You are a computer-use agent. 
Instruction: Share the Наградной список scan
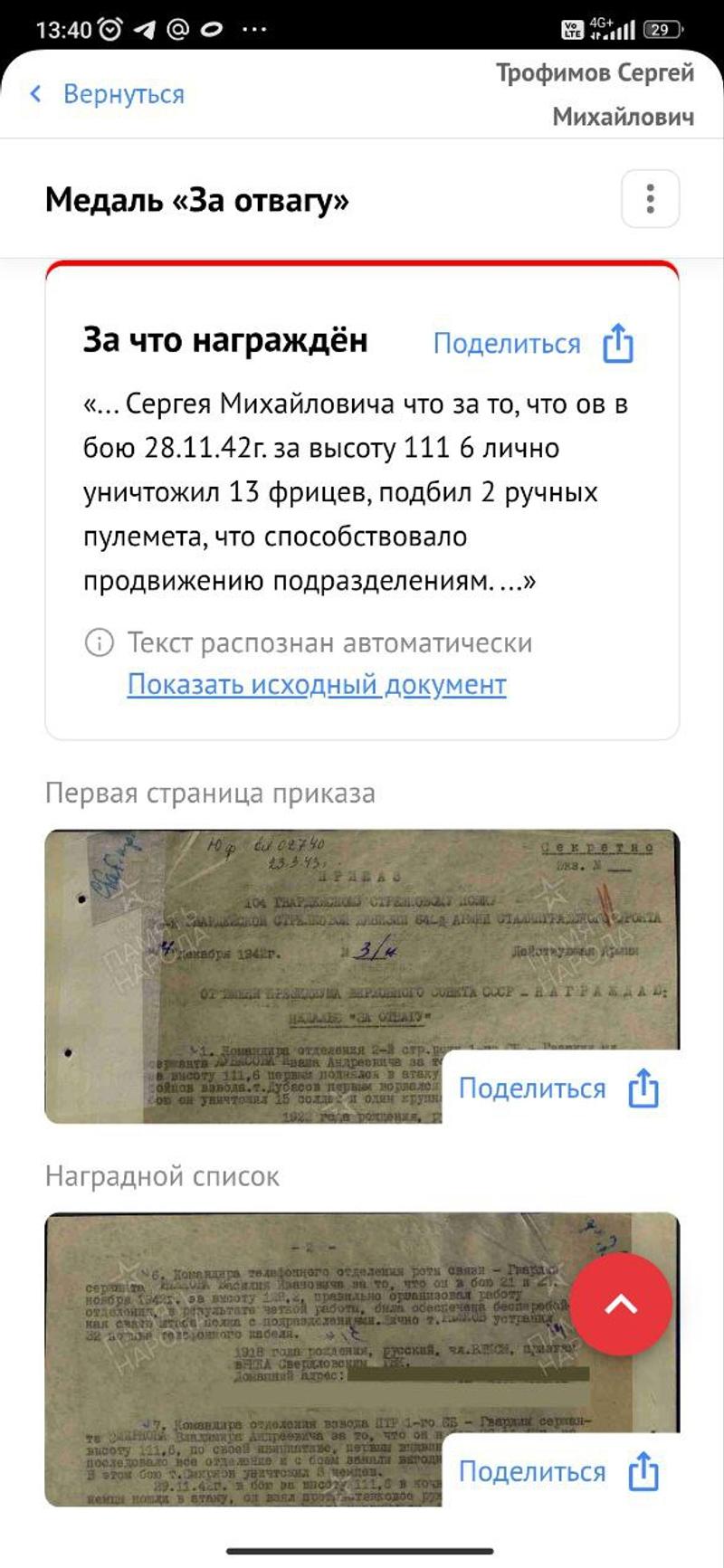click(557, 1470)
